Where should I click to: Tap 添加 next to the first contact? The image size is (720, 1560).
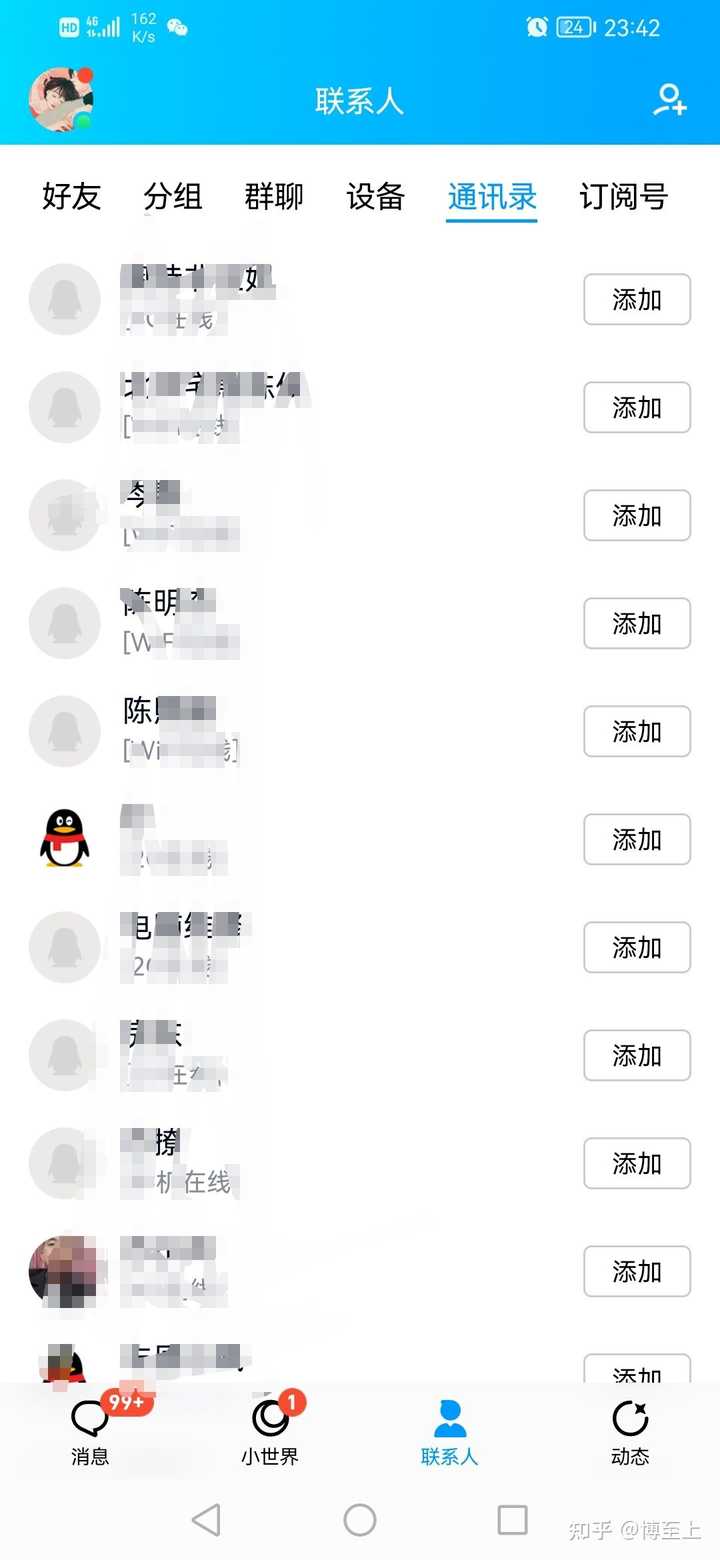pyautogui.click(x=636, y=299)
